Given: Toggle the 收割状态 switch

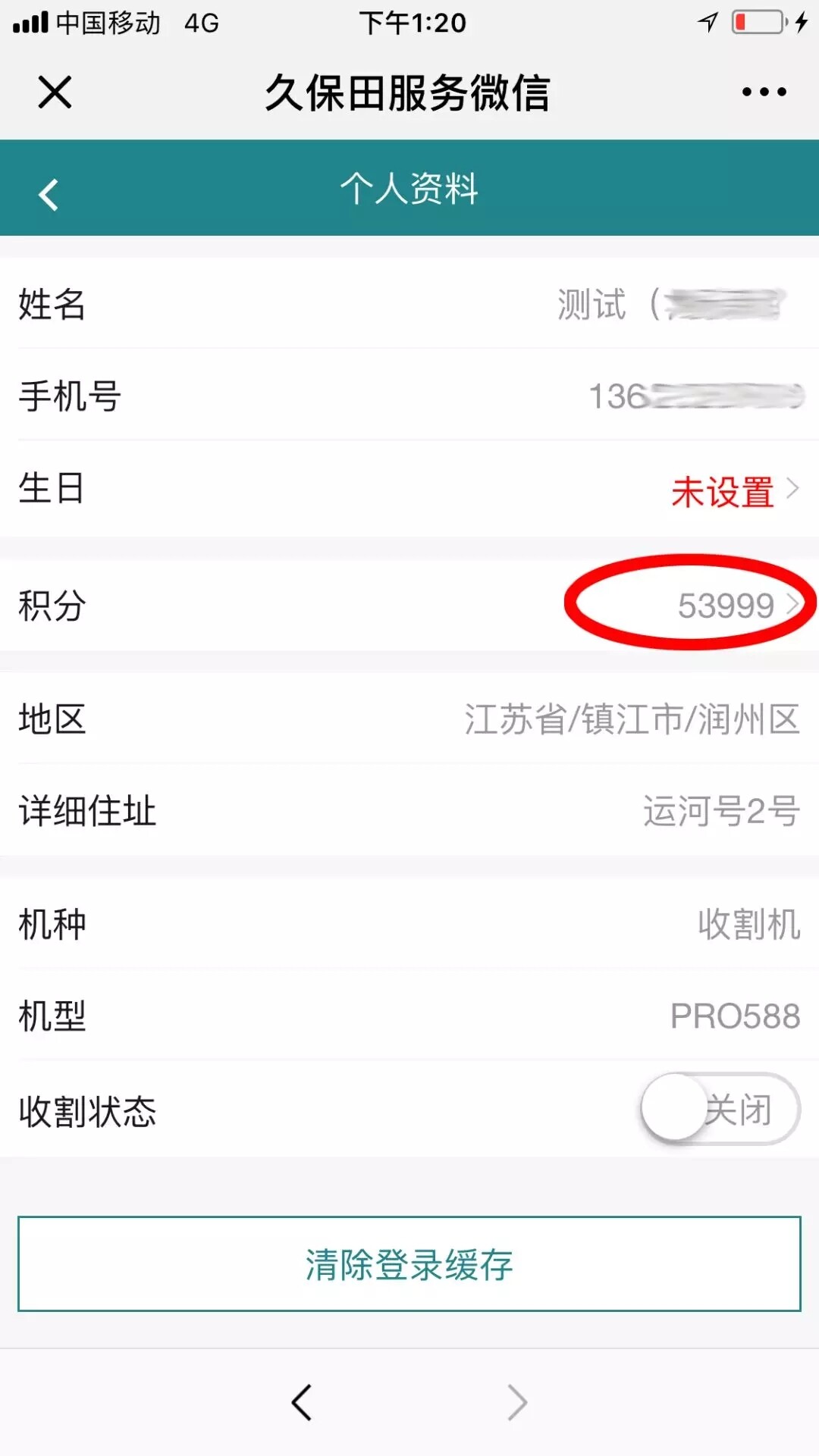Looking at the screenshot, I should [720, 1110].
